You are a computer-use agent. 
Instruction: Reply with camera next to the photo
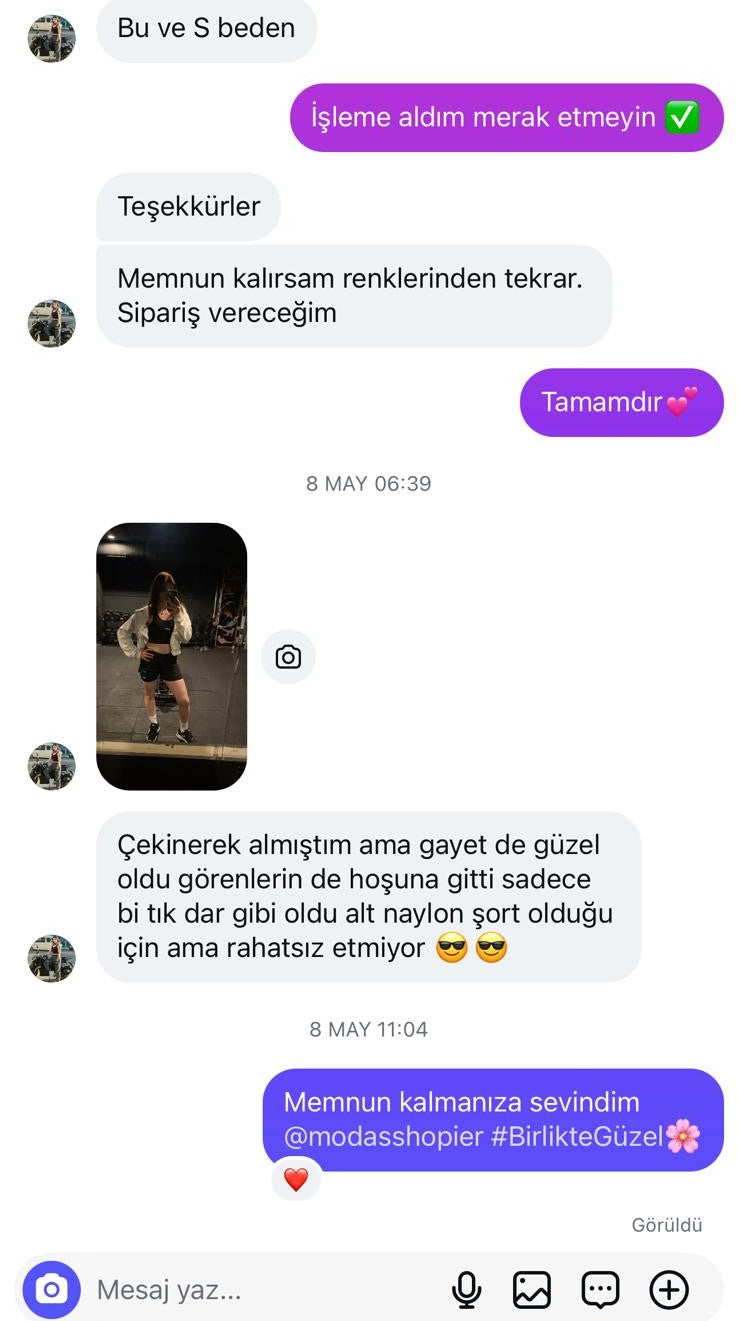[288, 657]
